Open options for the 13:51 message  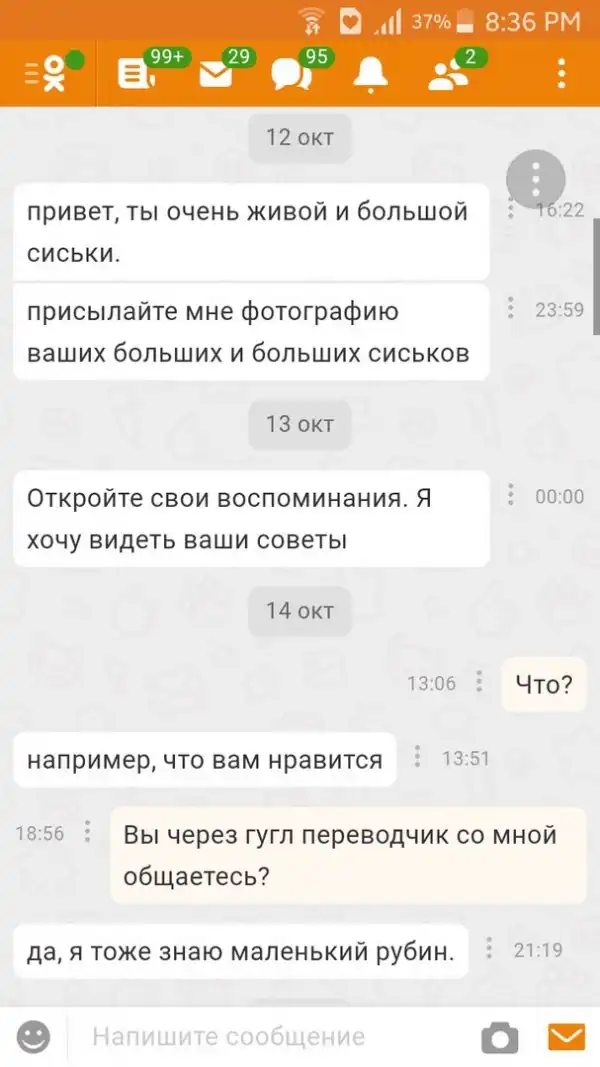(x=418, y=757)
